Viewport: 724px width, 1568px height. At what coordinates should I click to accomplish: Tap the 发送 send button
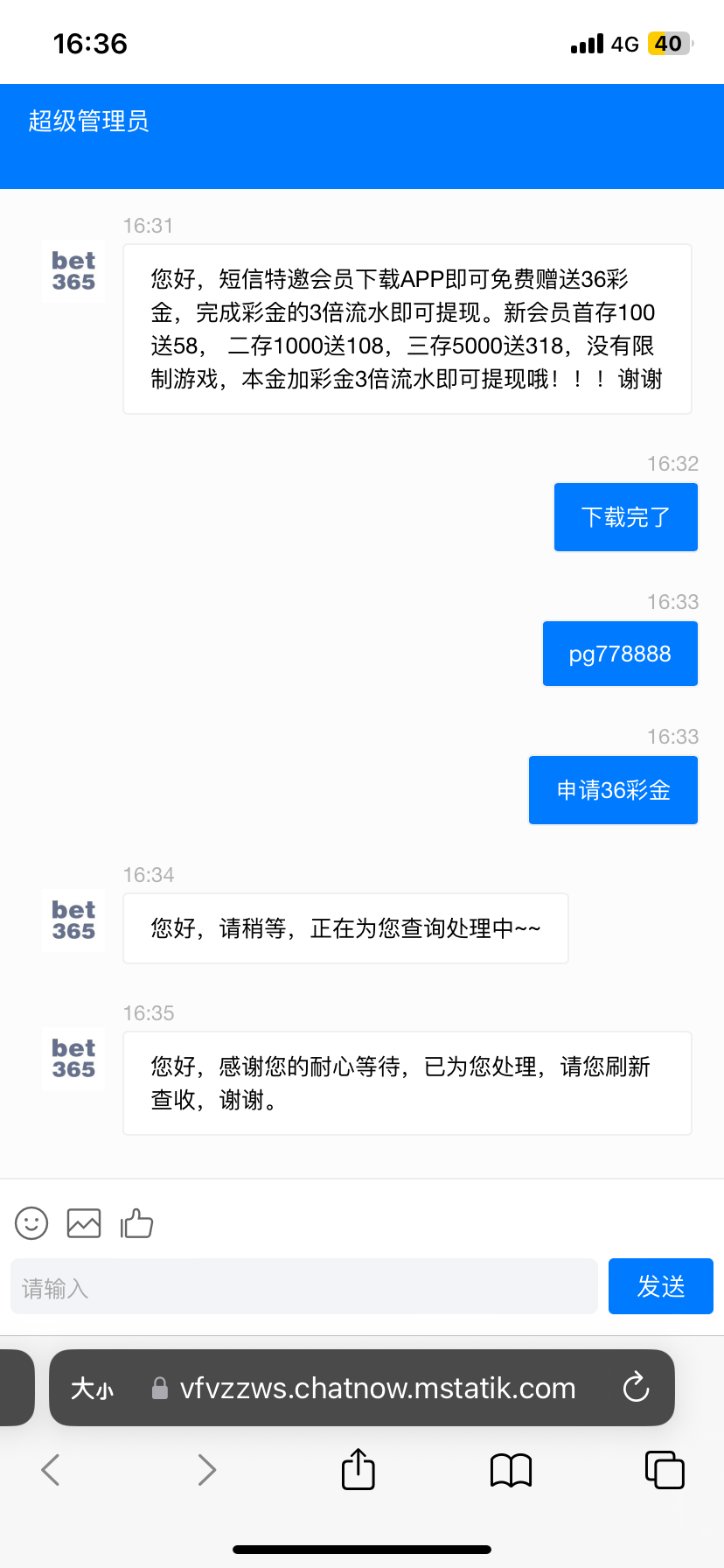(660, 1286)
